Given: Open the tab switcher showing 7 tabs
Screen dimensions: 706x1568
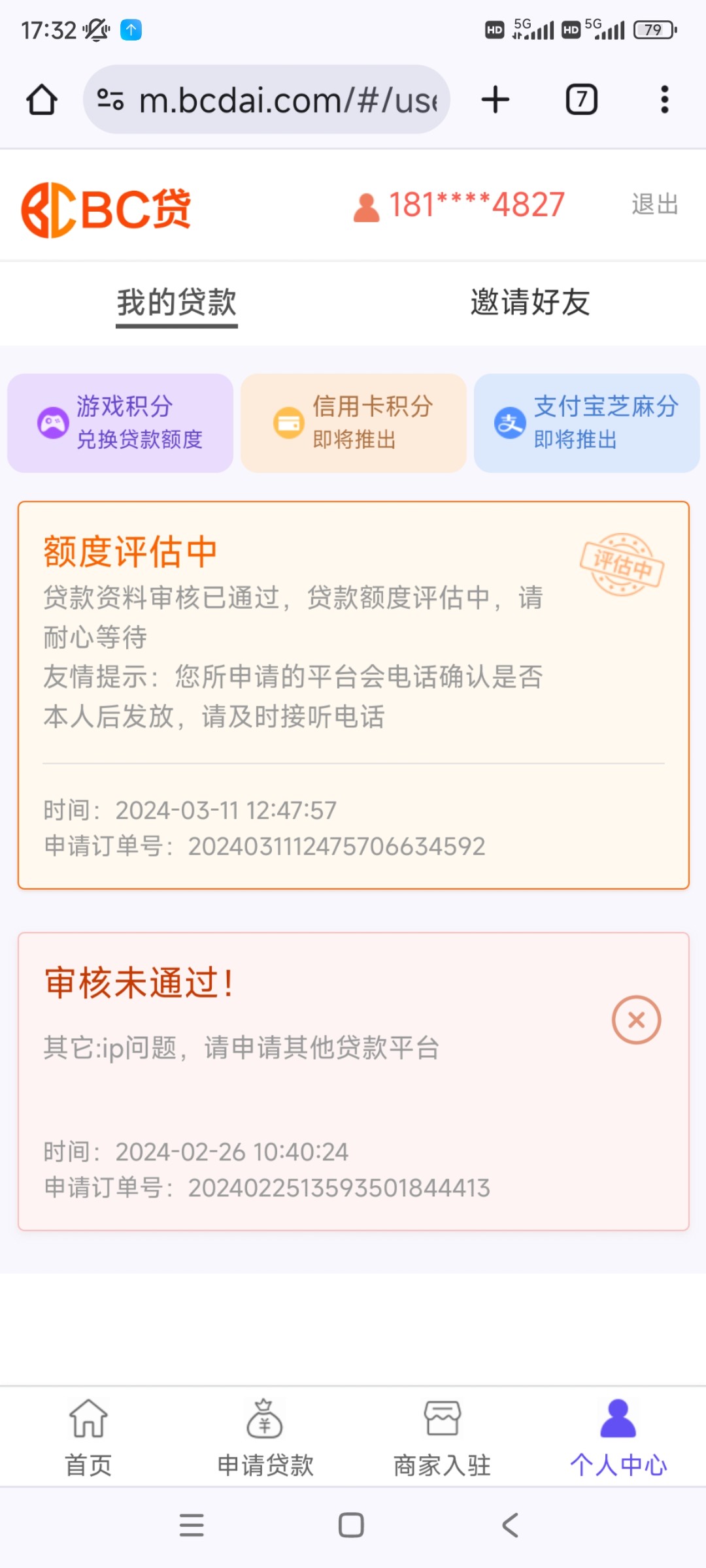Looking at the screenshot, I should 581,100.
